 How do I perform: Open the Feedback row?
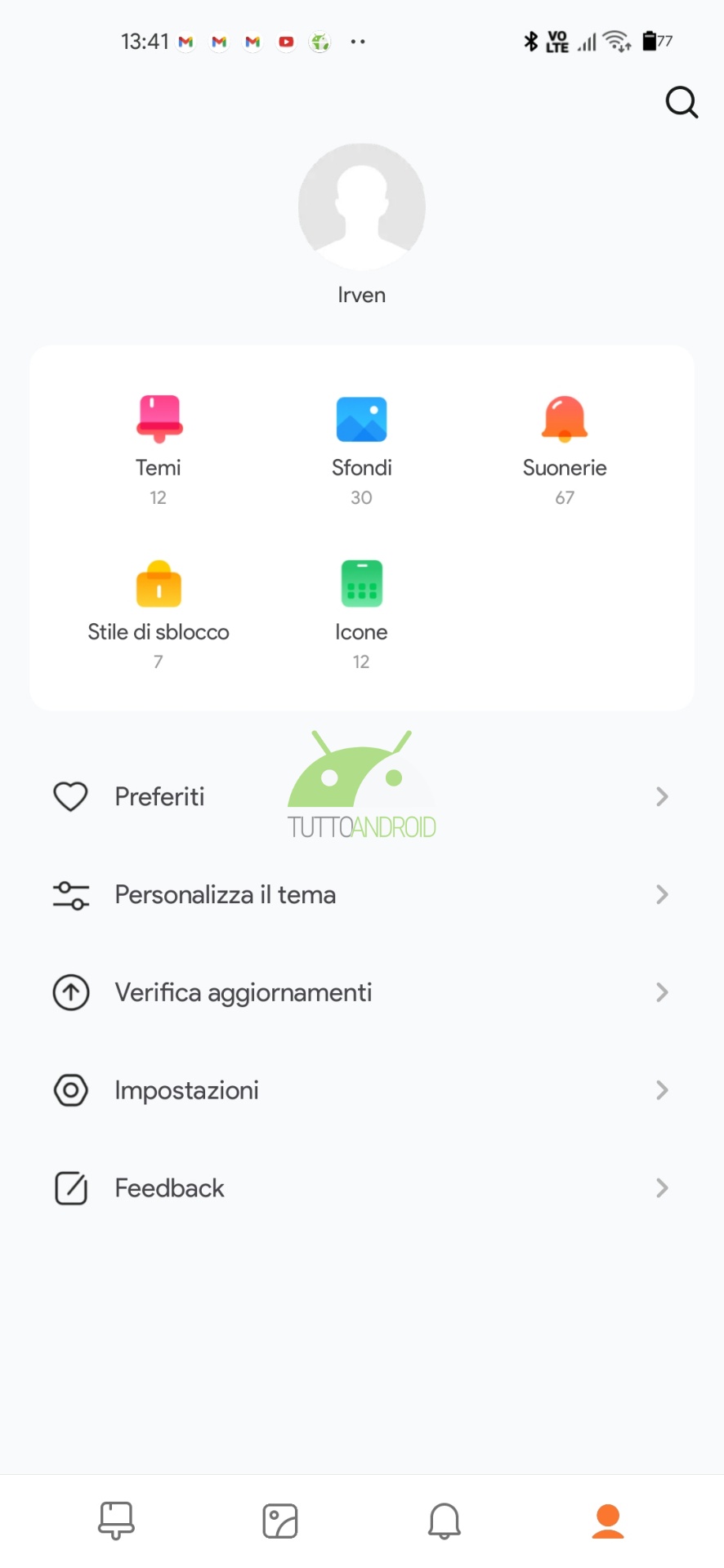(x=362, y=1187)
